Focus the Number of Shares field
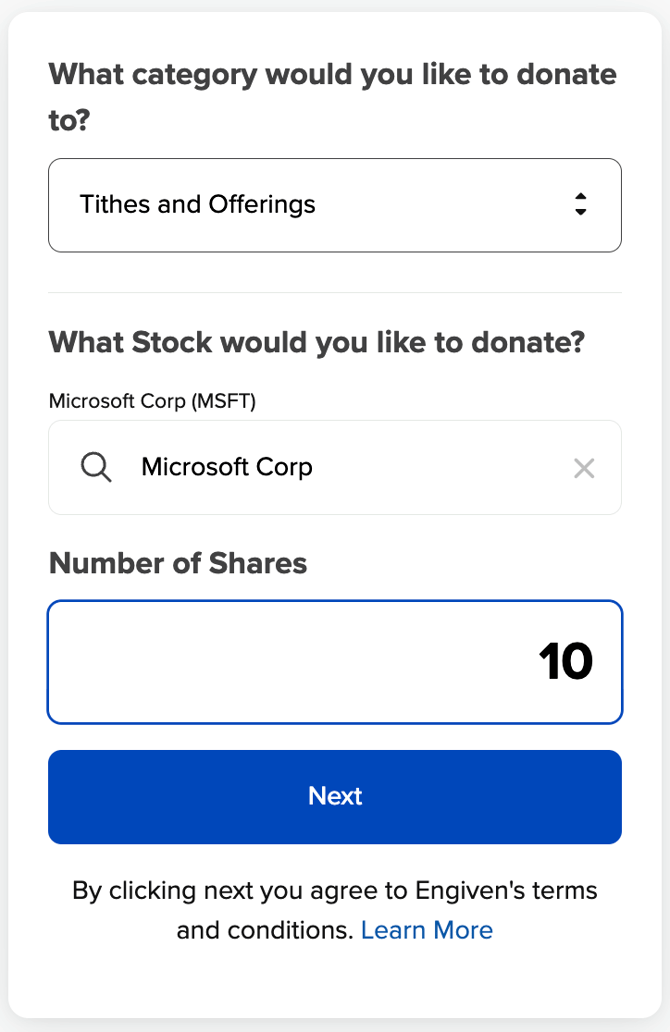 pos(334,661)
